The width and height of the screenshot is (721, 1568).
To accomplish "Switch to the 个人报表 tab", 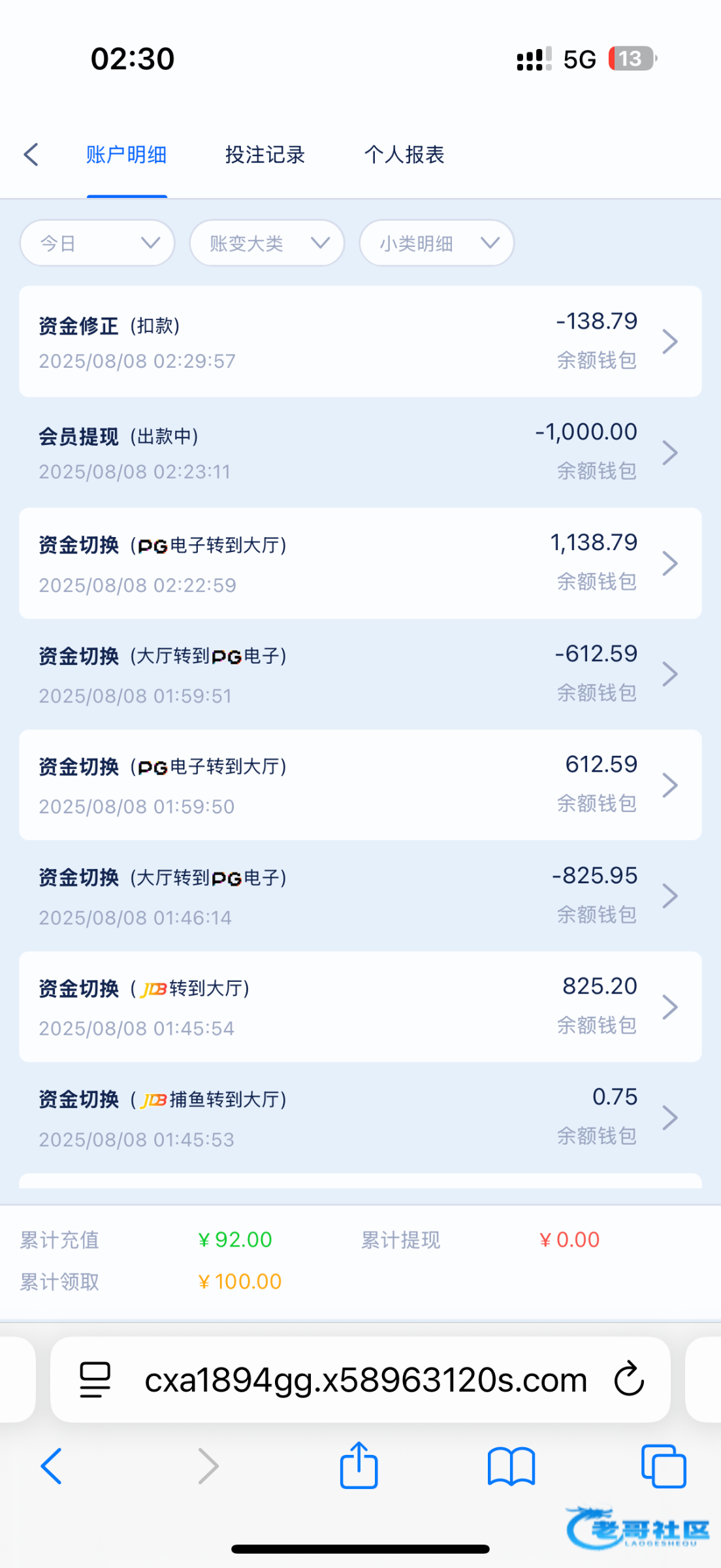I will click(404, 155).
